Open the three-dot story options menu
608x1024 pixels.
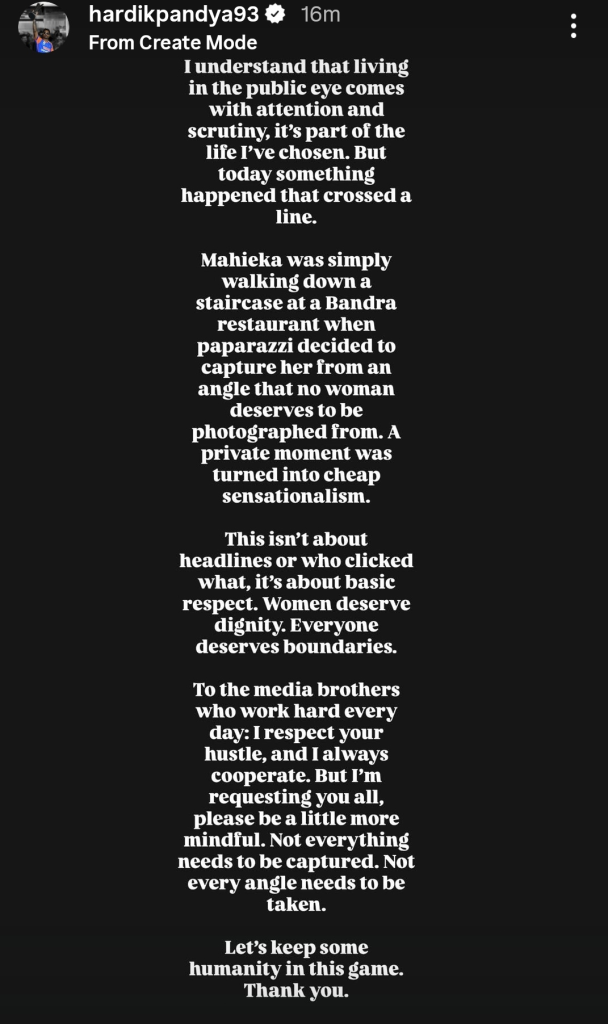pyautogui.click(x=573, y=26)
